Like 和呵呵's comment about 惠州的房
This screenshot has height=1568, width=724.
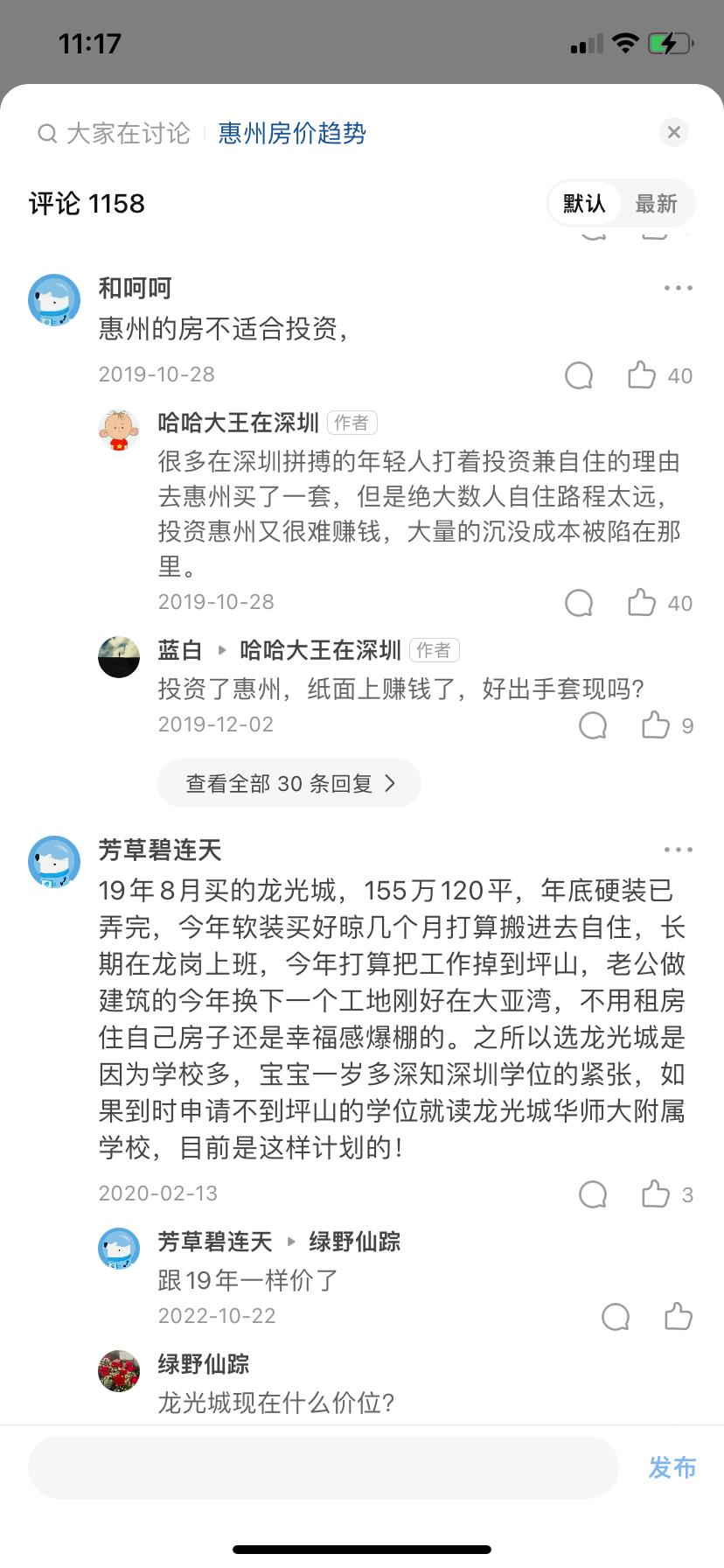tap(642, 375)
